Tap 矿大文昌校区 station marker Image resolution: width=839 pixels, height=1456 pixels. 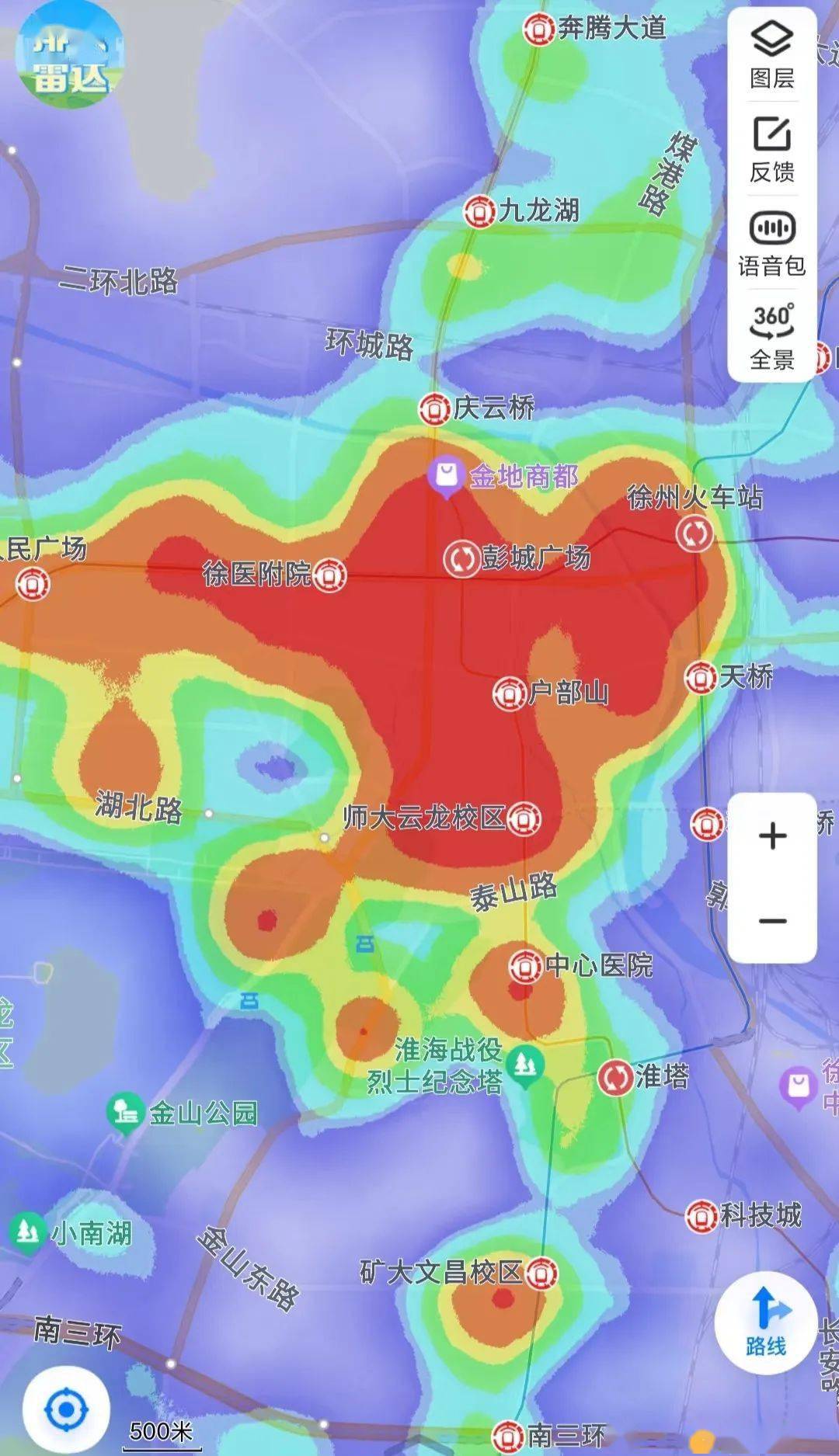541,1273
